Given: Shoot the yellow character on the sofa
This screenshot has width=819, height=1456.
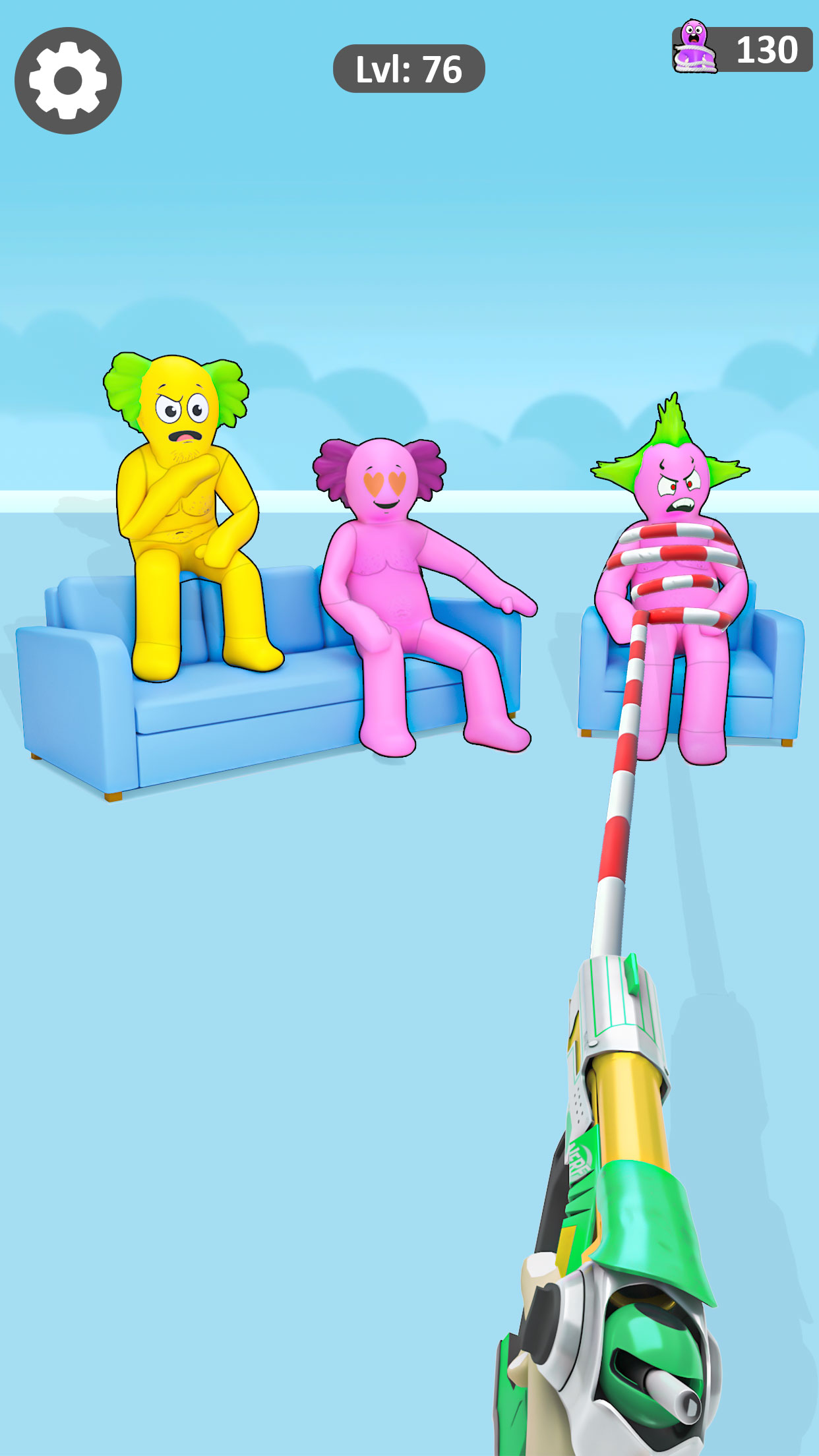Looking at the screenshot, I should coord(178,501).
